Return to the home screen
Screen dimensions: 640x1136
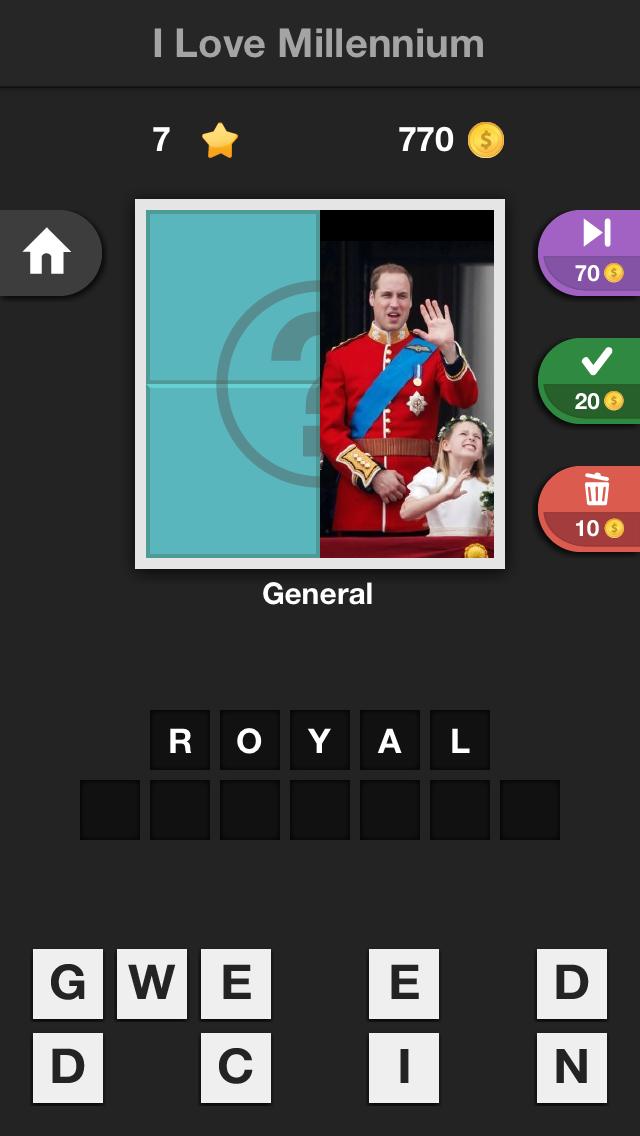coord(48,253)
